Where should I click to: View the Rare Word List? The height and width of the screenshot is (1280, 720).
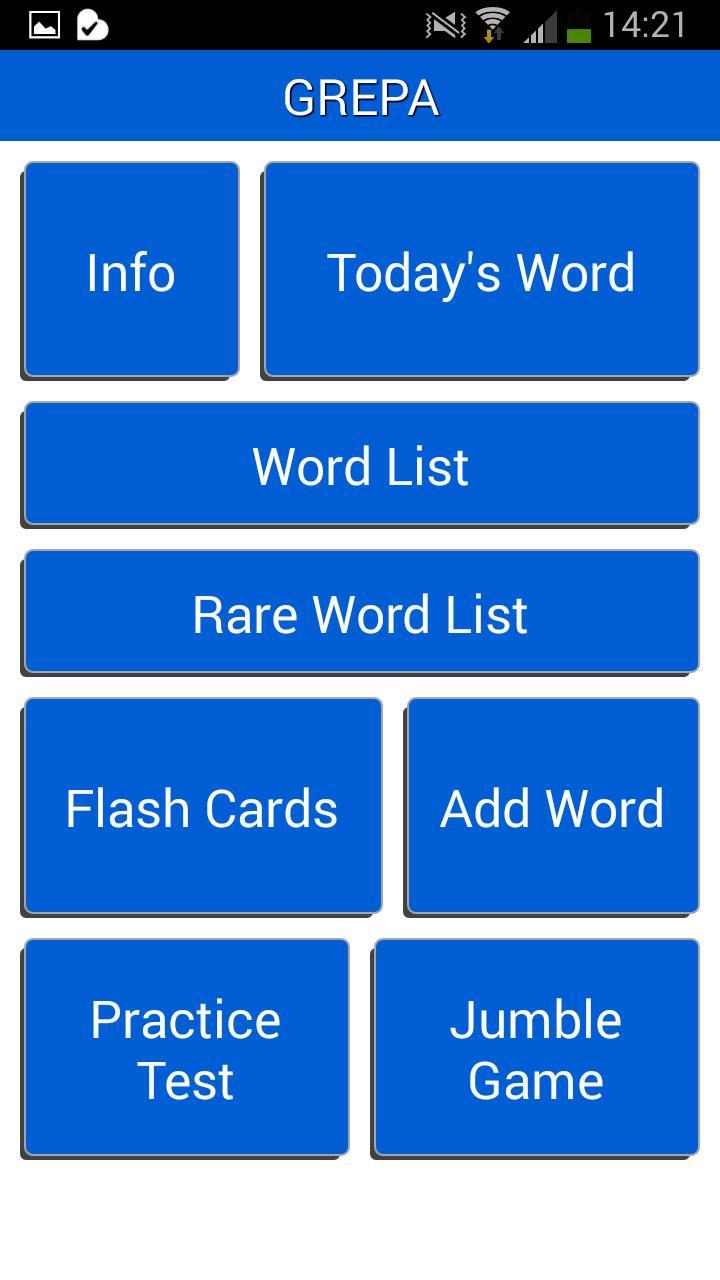(x=360, y=612)
